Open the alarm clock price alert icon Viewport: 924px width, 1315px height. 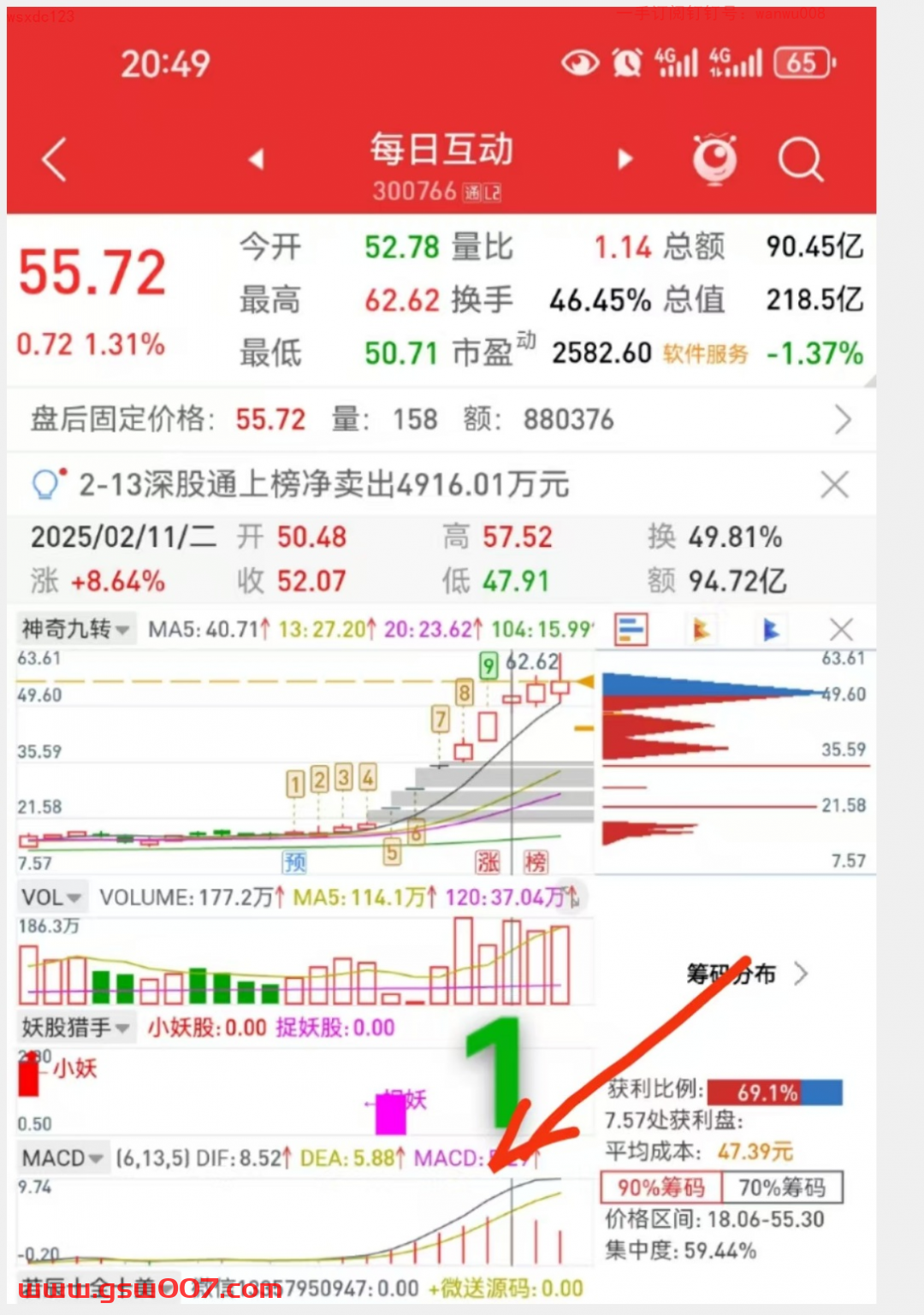click(x=714, y=159)
